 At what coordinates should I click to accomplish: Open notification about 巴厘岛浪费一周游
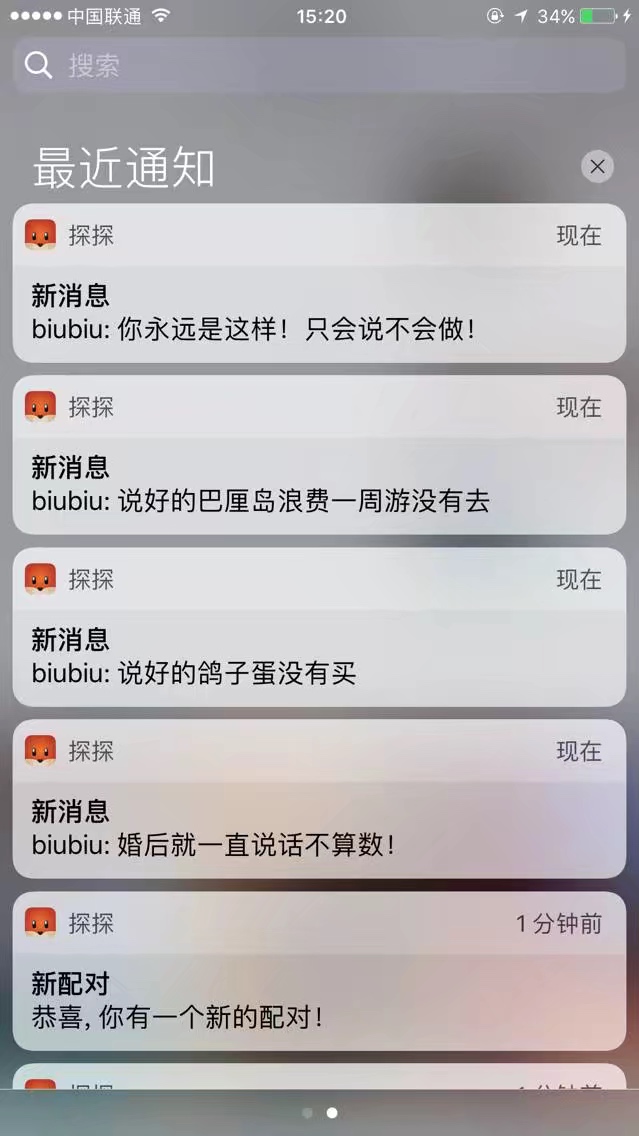320,455
